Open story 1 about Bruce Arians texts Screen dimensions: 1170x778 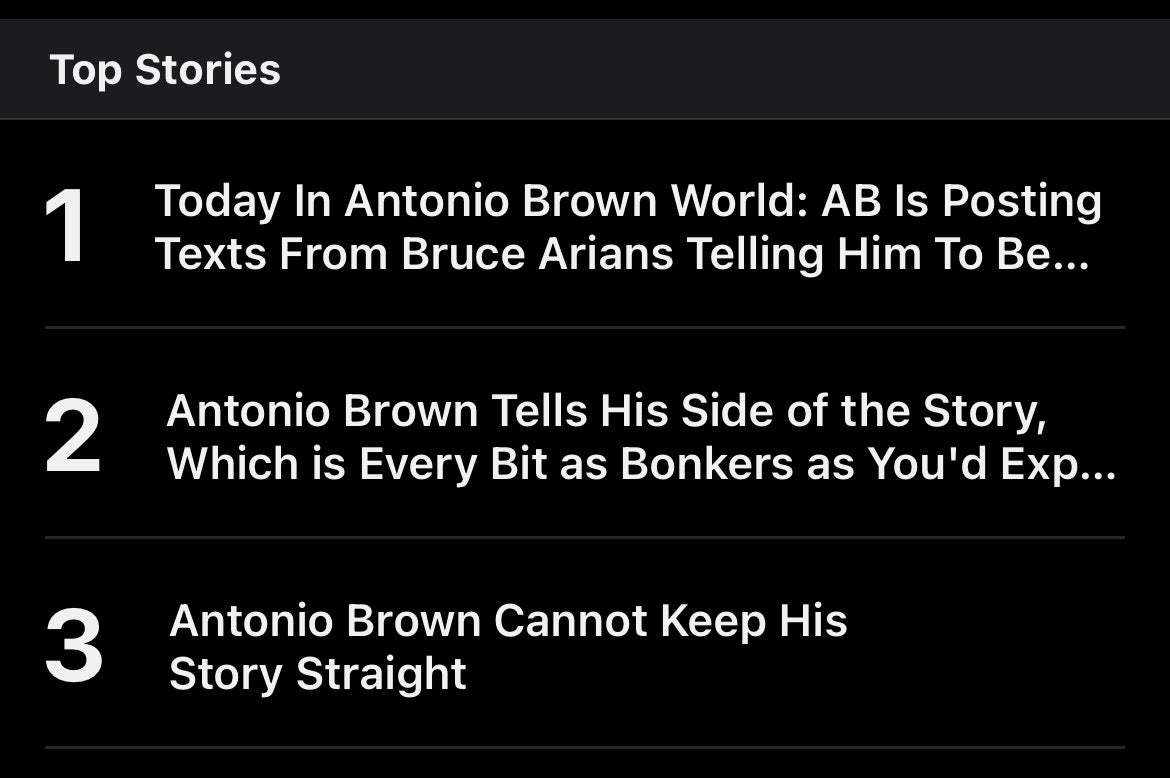627,228
